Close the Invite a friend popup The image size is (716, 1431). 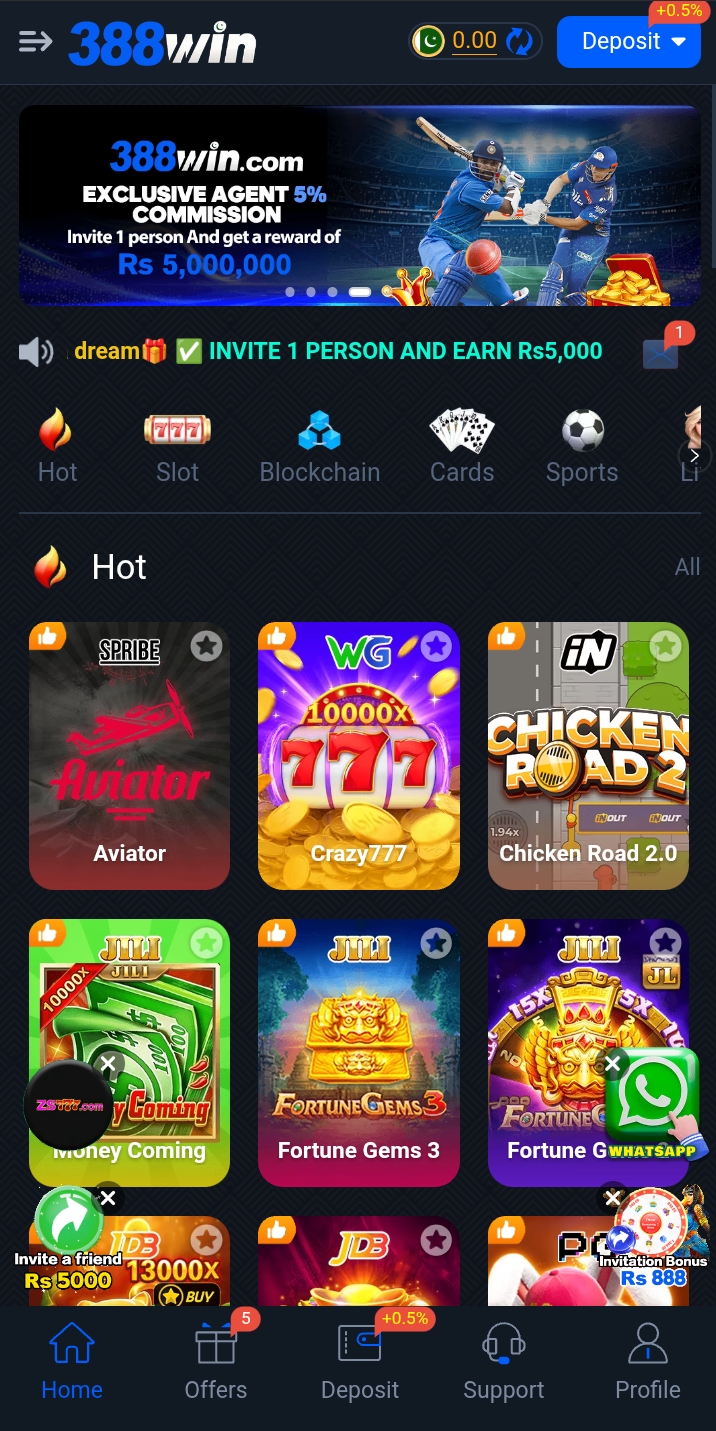point(108,1198)
